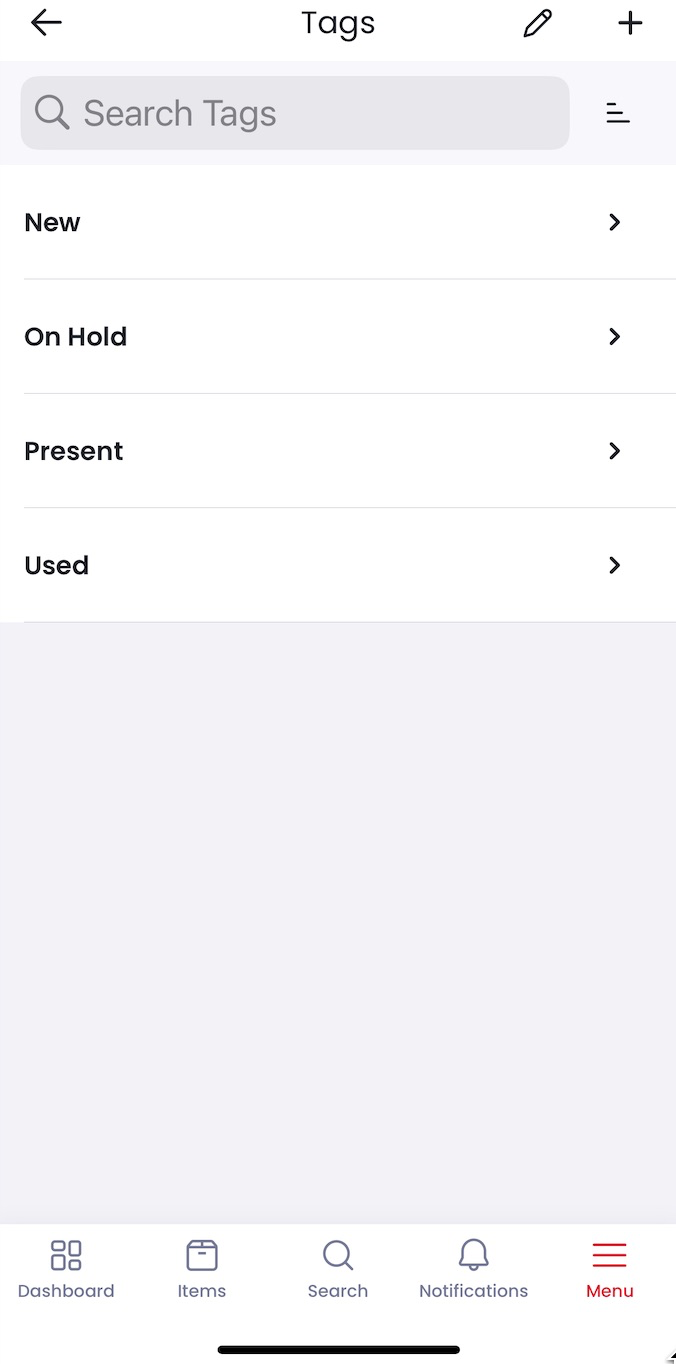Go back using the arrow icon
The width and height of the screenshot is (676, 1364).
pyautogui.click(x=46, y=23)
